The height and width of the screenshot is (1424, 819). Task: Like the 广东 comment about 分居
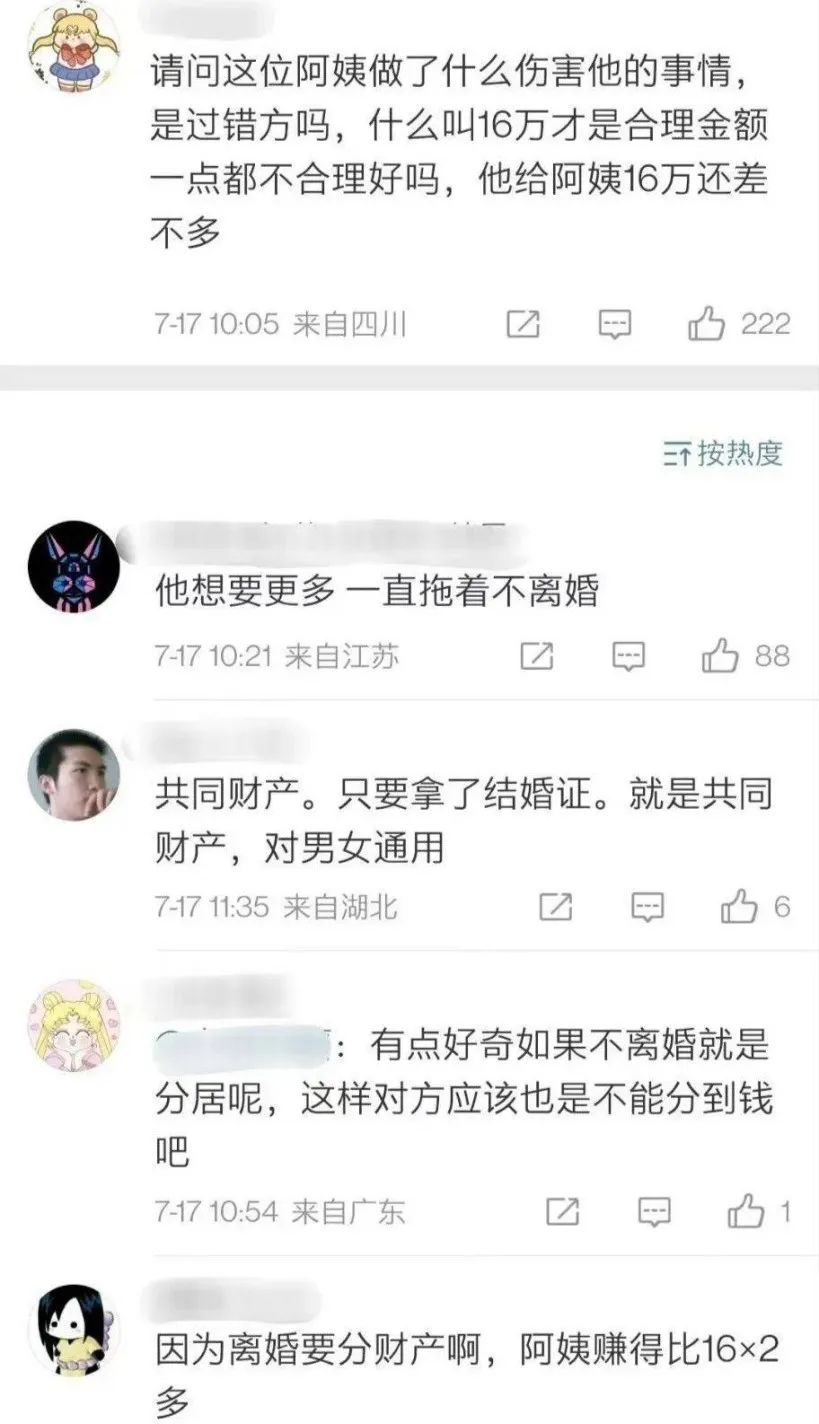746,1212
